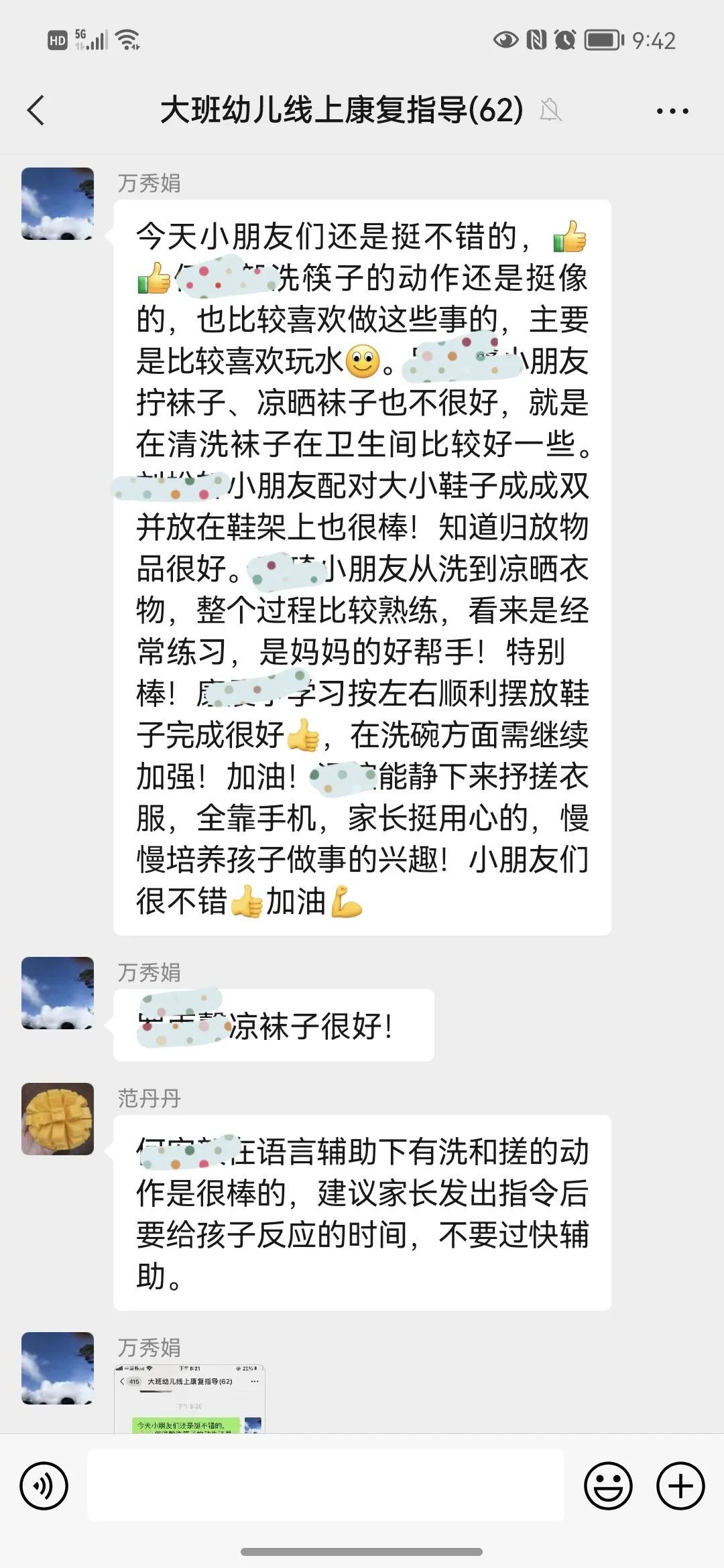Open the screenshot image sent by 万秀娟
Viewport: 724px width, 1568px height.
click(x=190, y=1398)
